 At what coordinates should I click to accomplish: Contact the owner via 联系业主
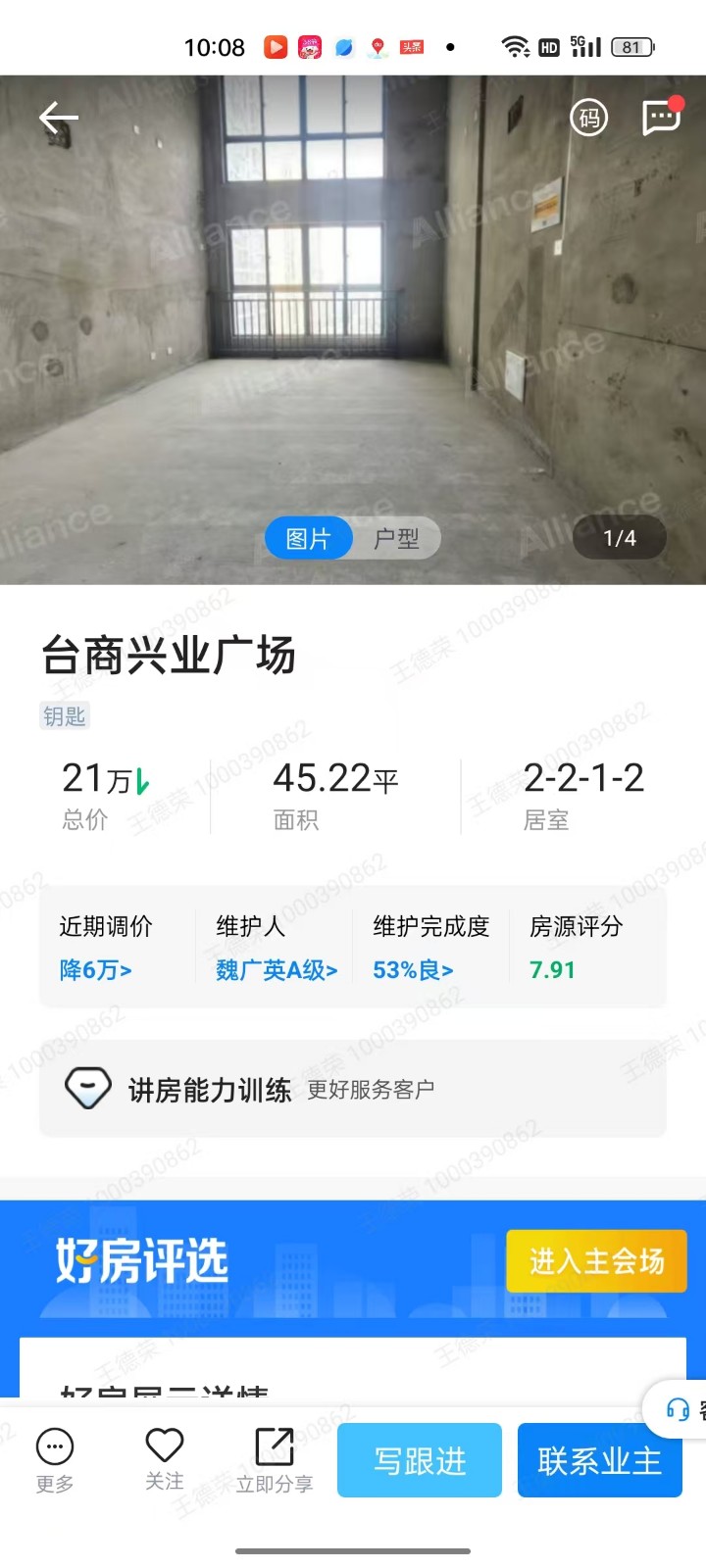pyautogui.click(x=599, y=1460)
